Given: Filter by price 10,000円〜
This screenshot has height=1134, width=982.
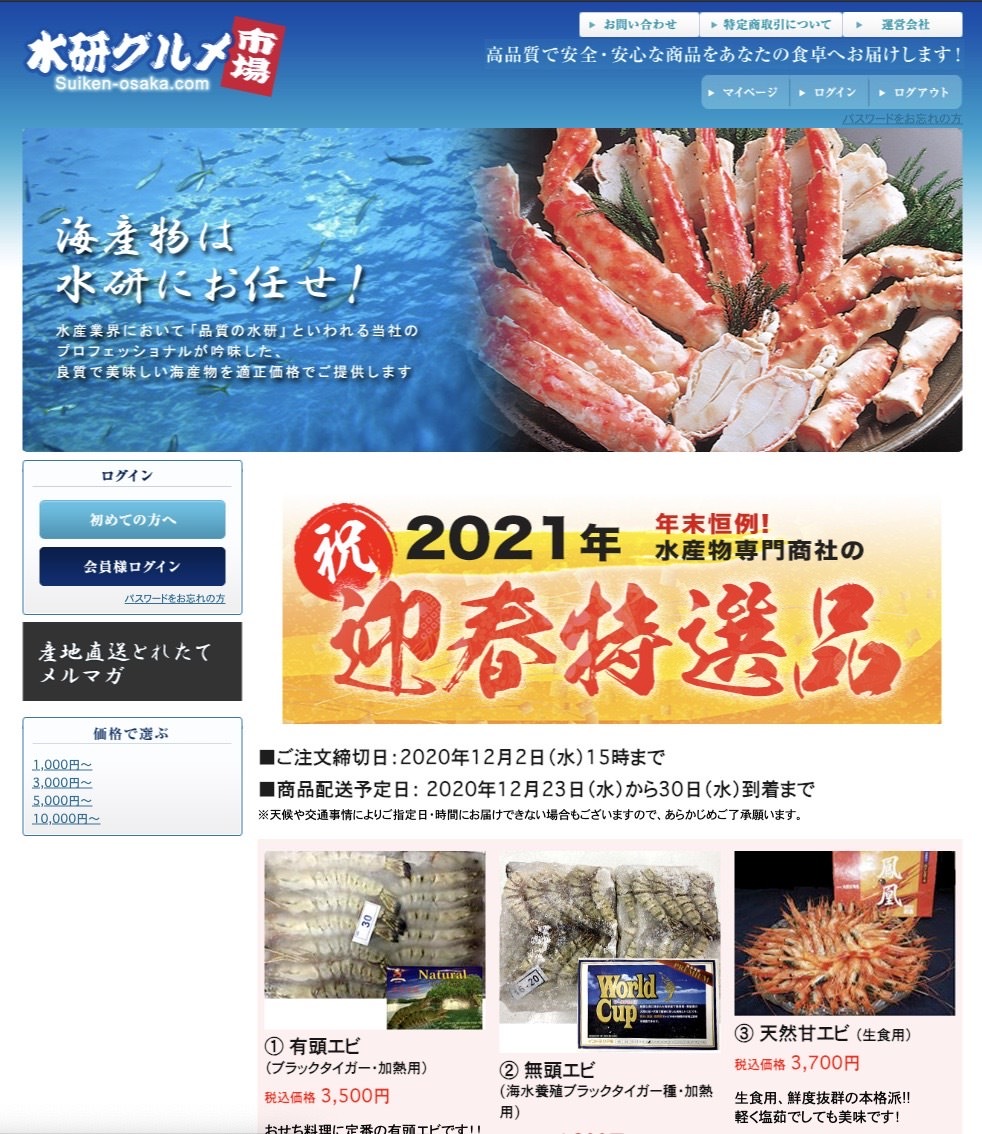Looking at the screenshot, I should pyautogui.click(x=66, y=819).
